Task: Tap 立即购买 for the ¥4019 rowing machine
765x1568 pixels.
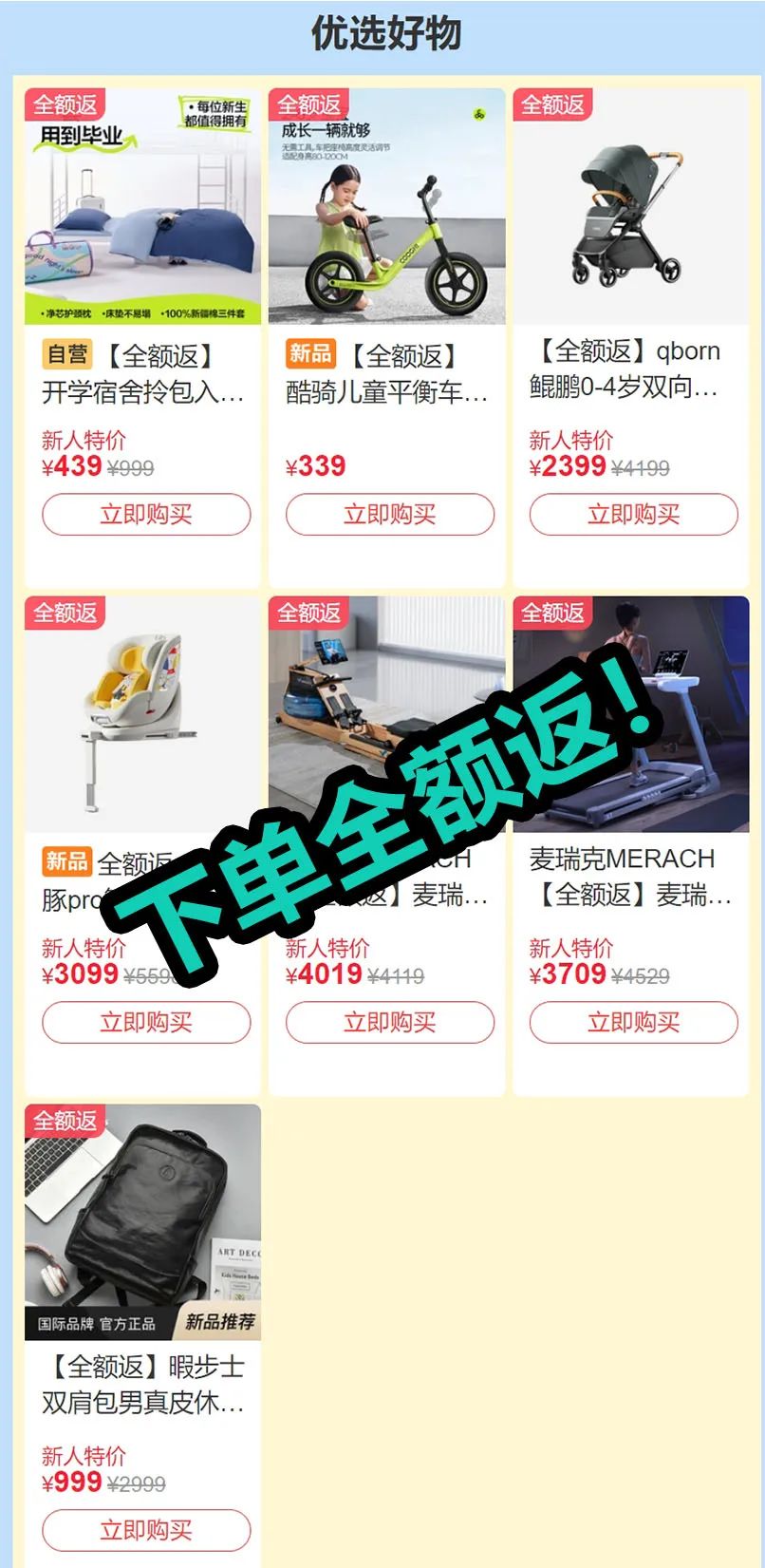Action: pos(390,1023)
